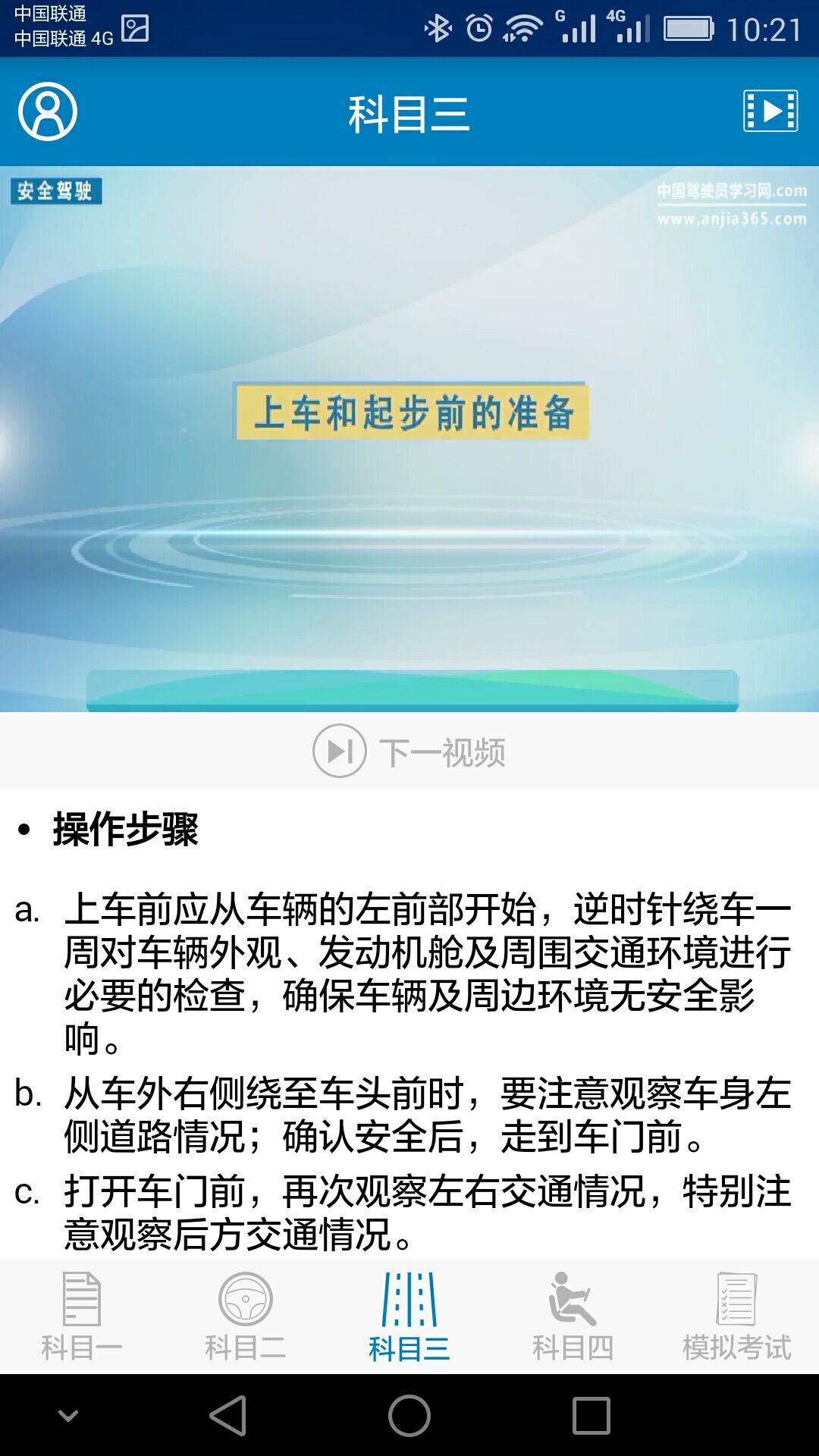Image resolution: width=819 pixels, height=1456 pixels.
Task: Switch to the 科目四 tab
Action: point(573,1316)
